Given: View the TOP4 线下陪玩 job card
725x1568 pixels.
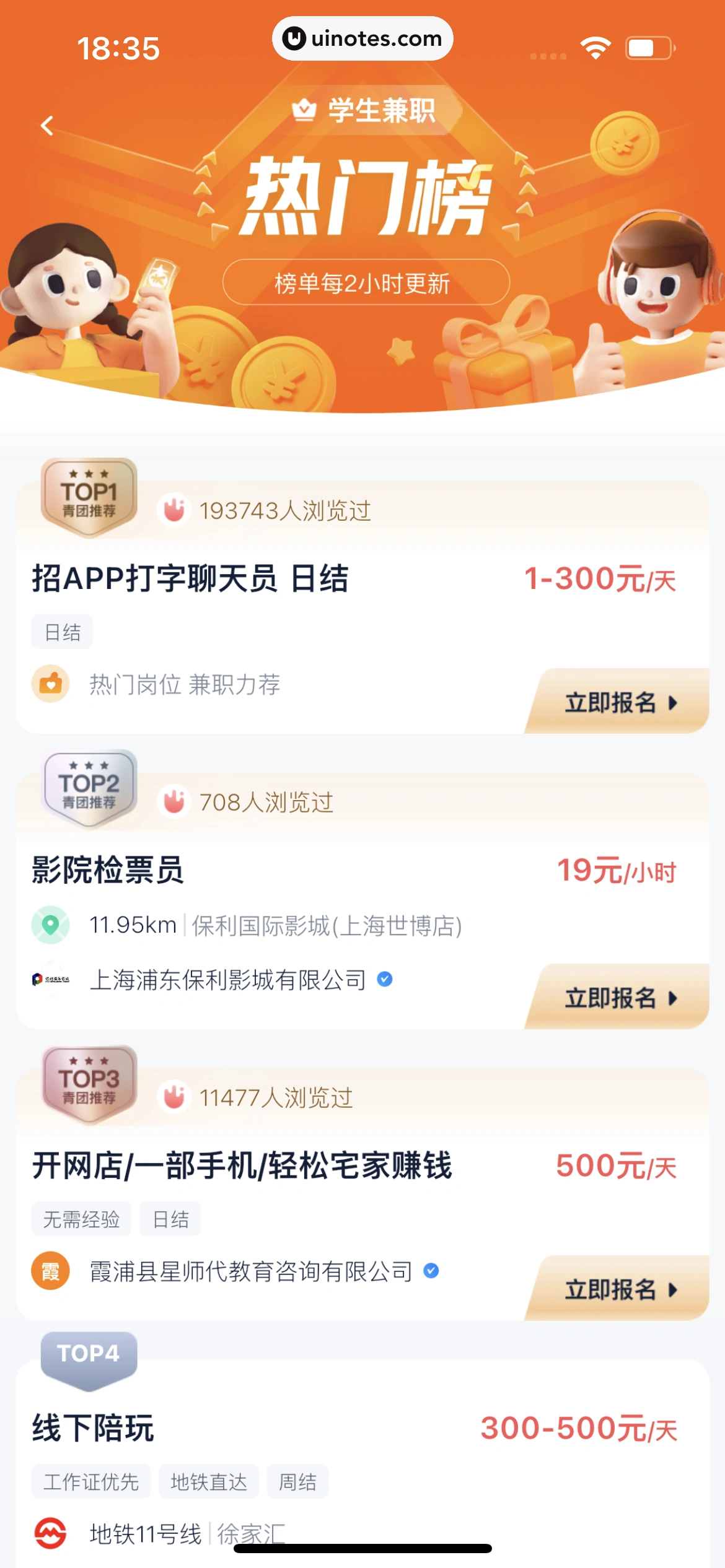Looking at the screenshot, I should (x=94, y=1429).
